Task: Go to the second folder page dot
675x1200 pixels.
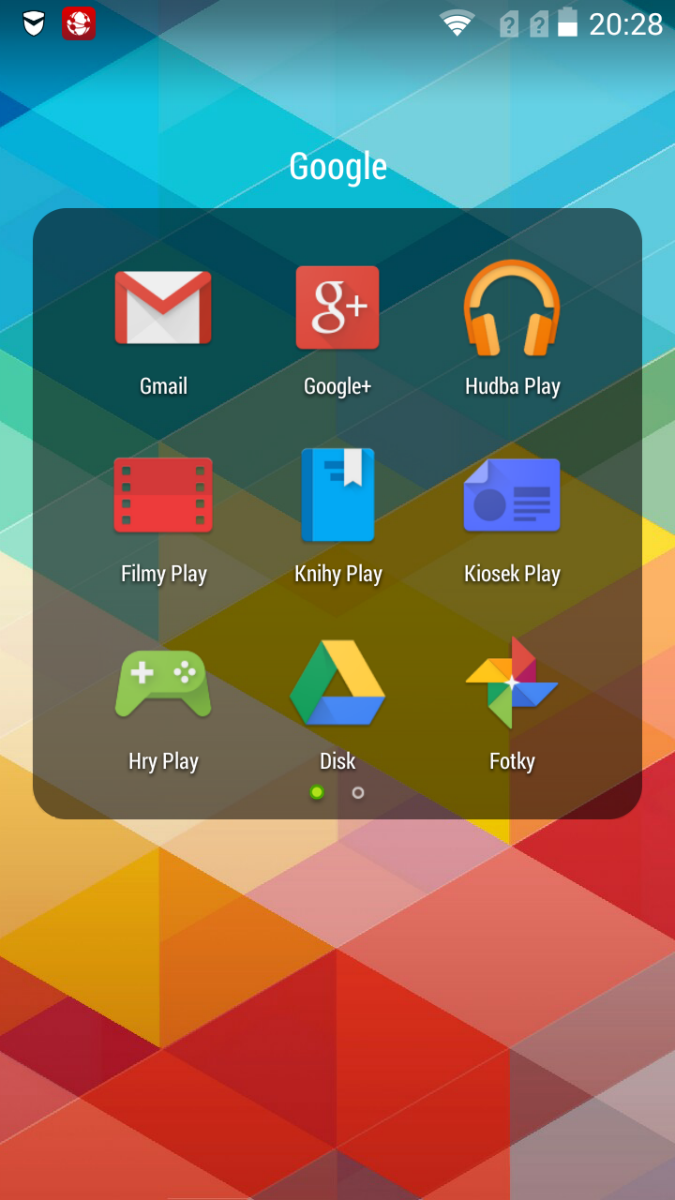Action: click(x=358, y=793)
